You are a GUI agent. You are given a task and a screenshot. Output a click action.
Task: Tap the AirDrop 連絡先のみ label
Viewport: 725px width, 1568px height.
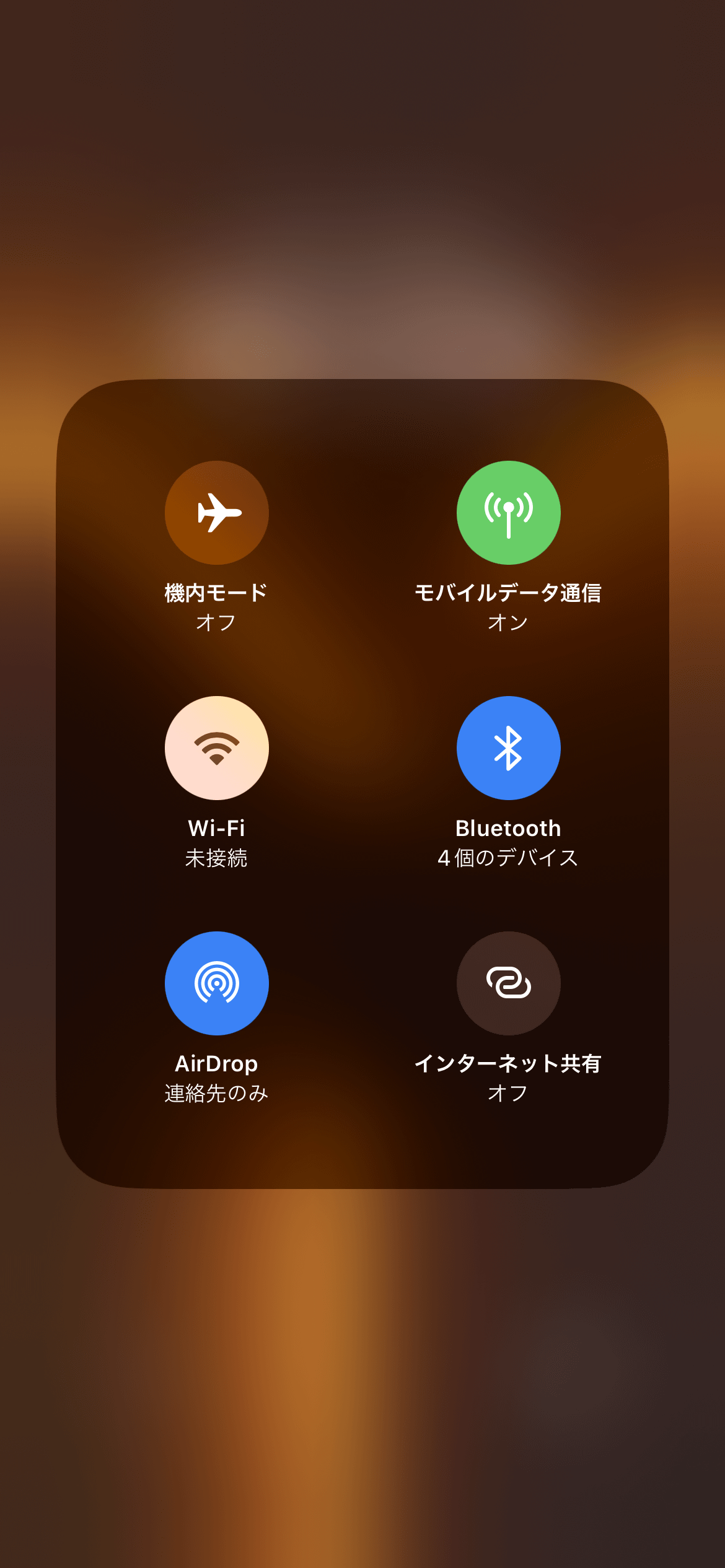(216, 1092)
